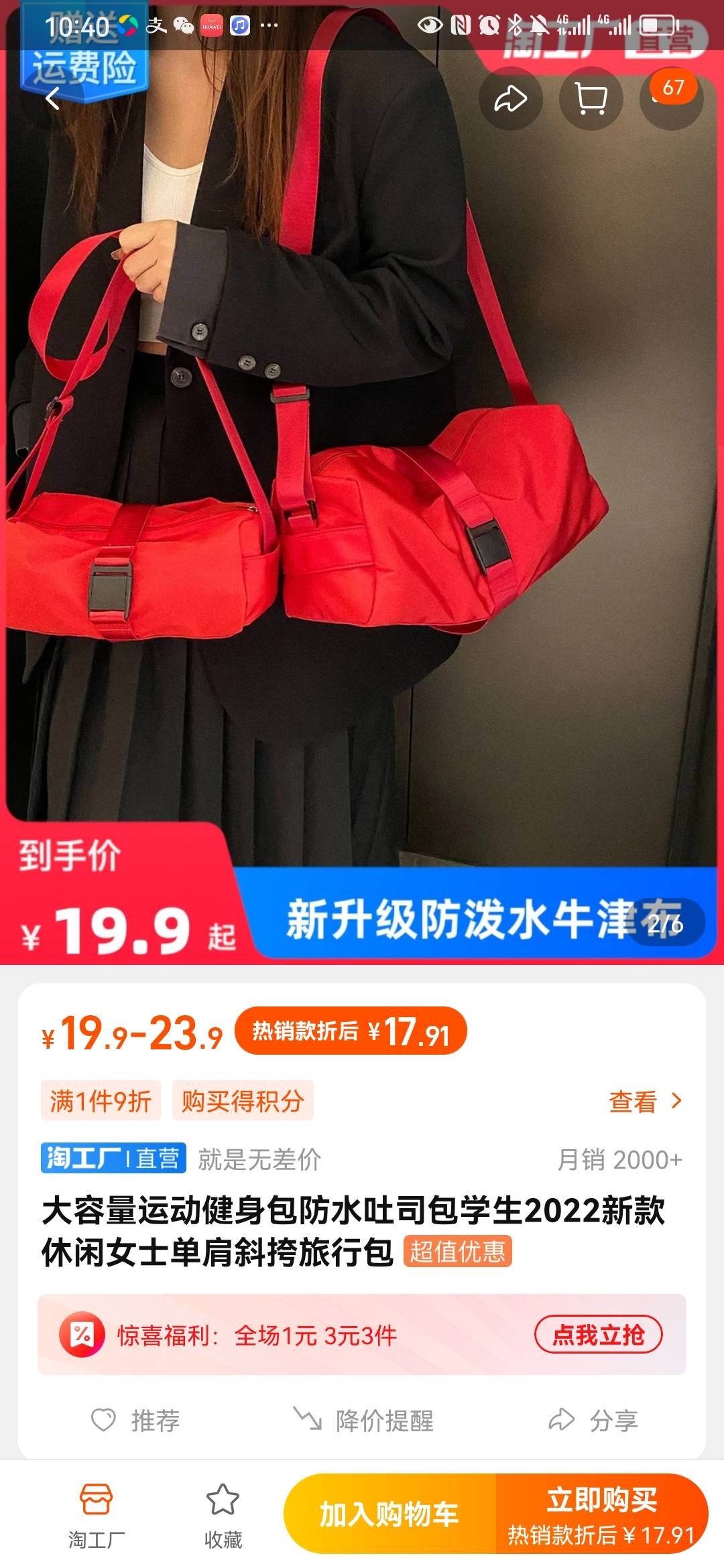724x1568 pixels.
Task: Open the shopping cart icon
Action: tap(591, 99)
